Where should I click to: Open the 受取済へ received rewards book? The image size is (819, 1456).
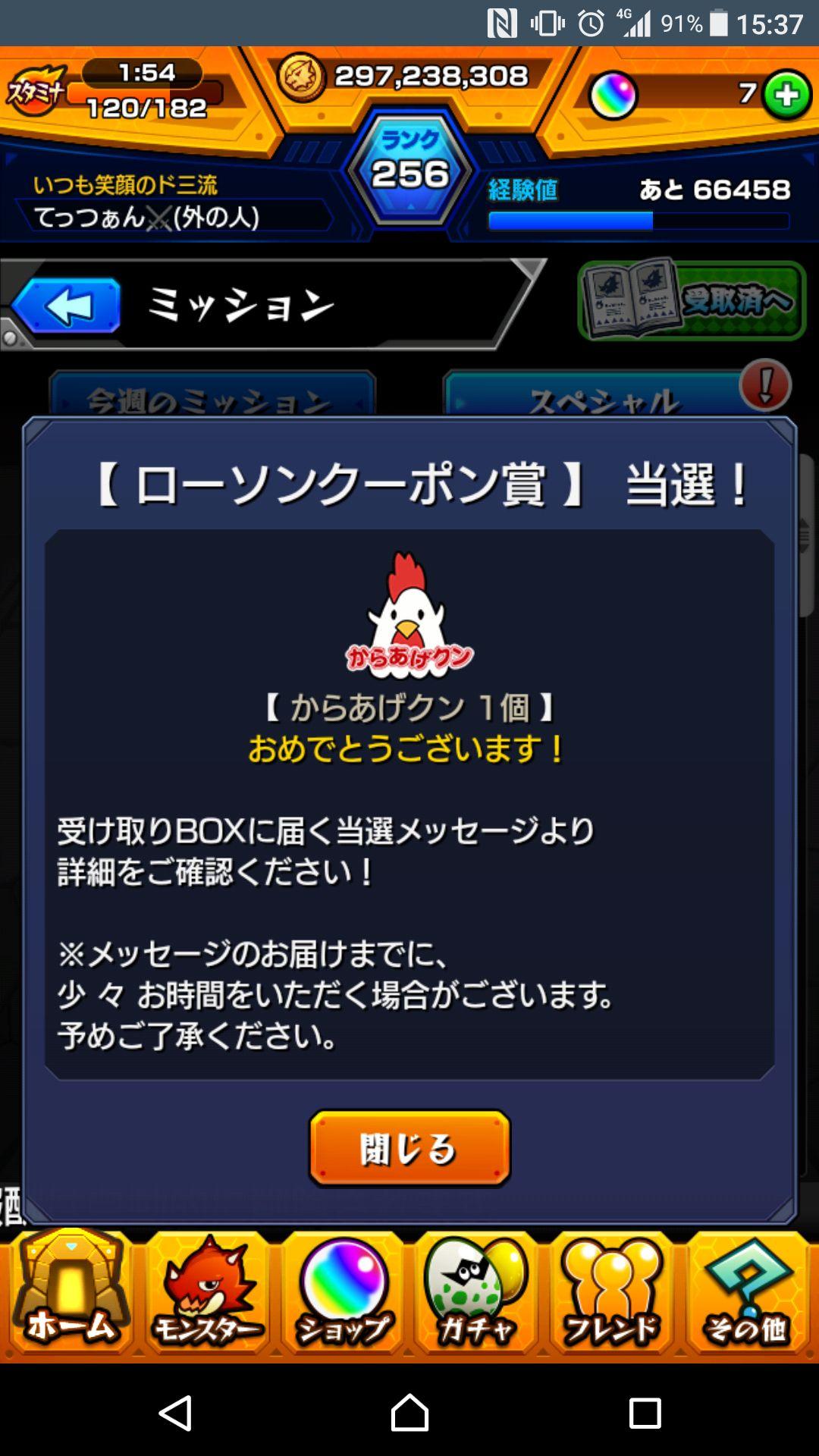coord(690,300)
